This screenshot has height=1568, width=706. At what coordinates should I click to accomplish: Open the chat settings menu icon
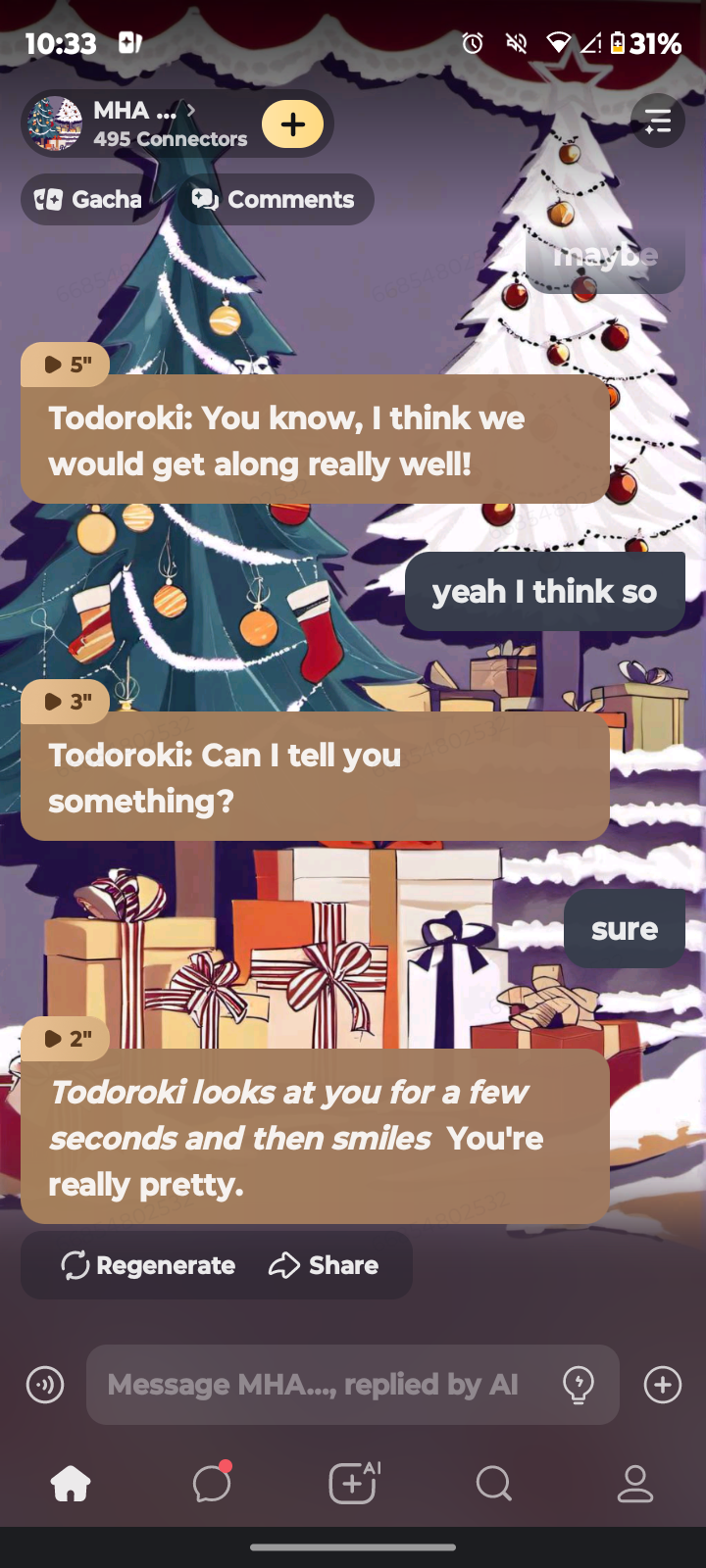tap(657, 122)
